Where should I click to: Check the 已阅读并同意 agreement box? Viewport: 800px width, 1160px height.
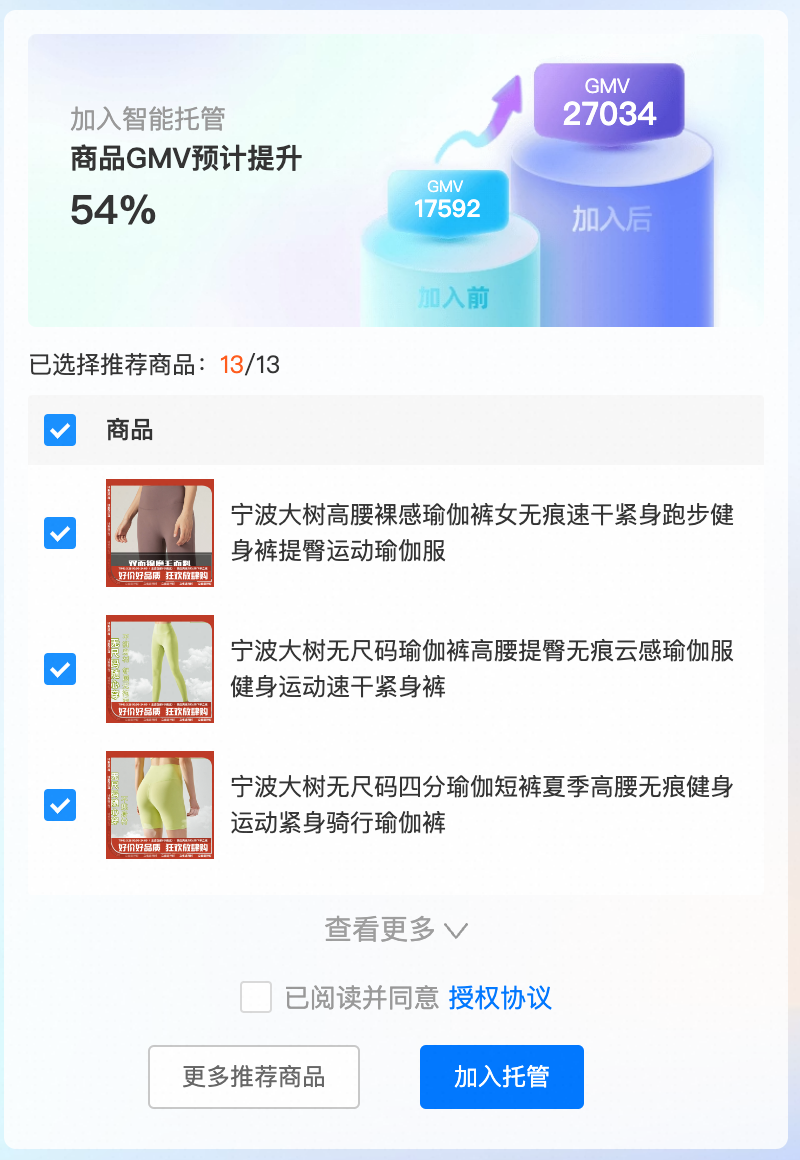tap(256, 997)
